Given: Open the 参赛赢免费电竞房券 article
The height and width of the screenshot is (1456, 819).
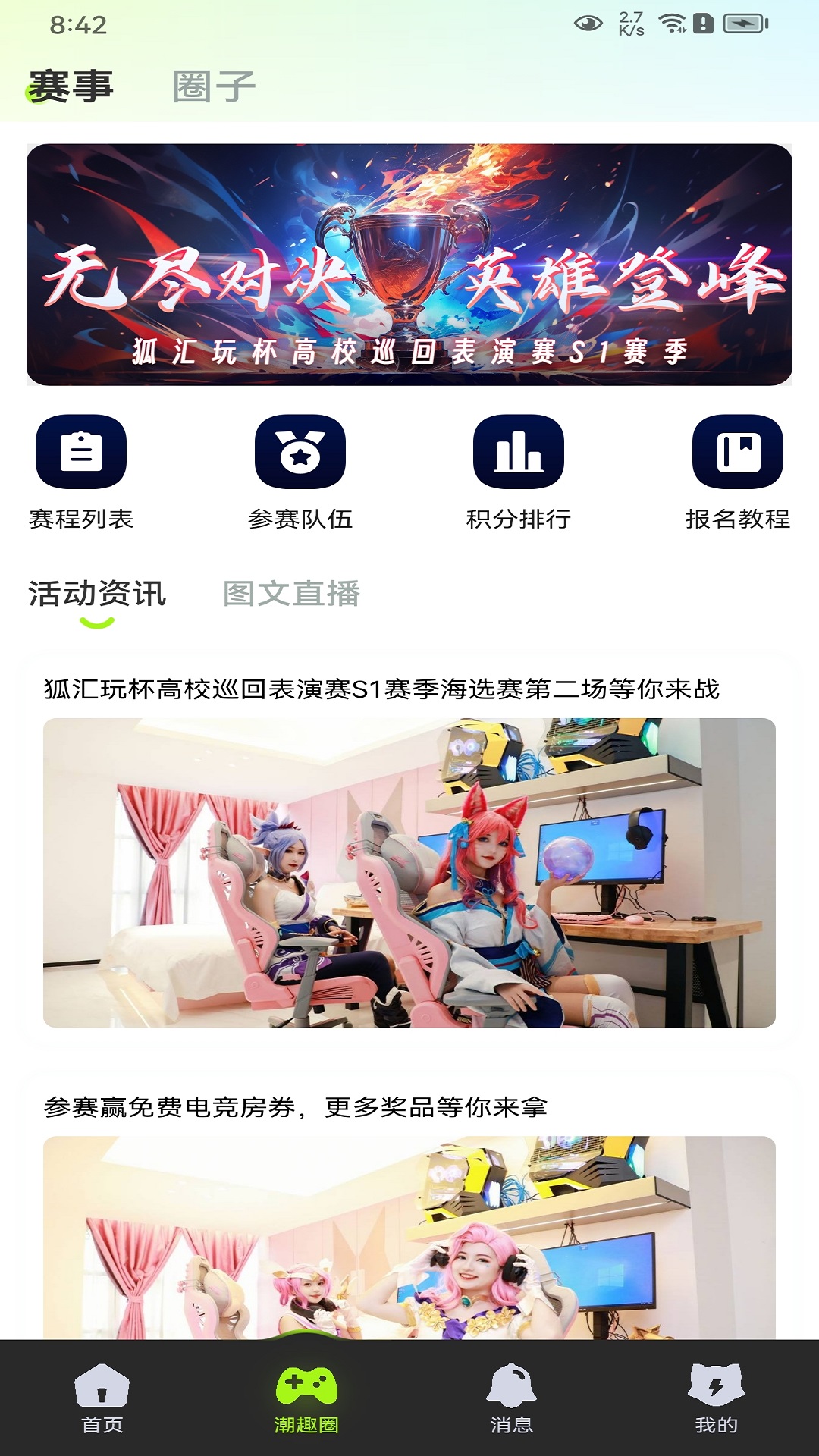Looking at the screenshot, I should tap(409, 1207).
